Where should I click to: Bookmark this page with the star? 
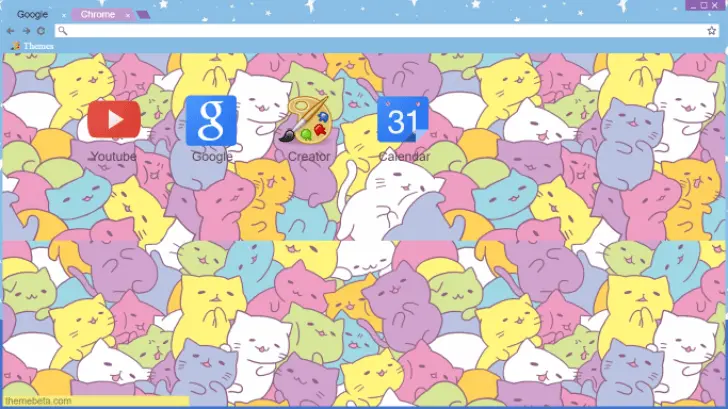712,31
